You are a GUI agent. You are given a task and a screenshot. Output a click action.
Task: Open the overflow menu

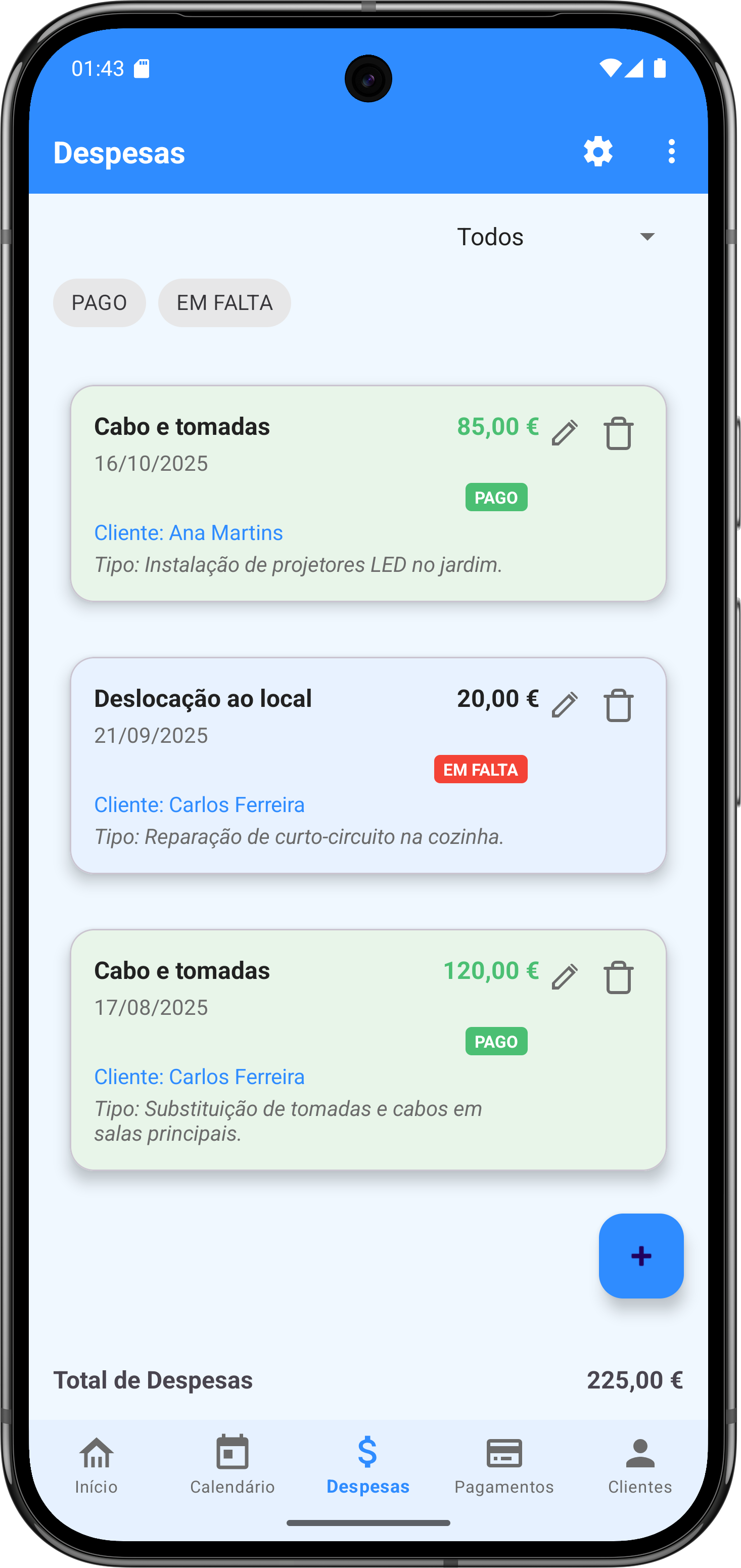(x=671, y=152)
